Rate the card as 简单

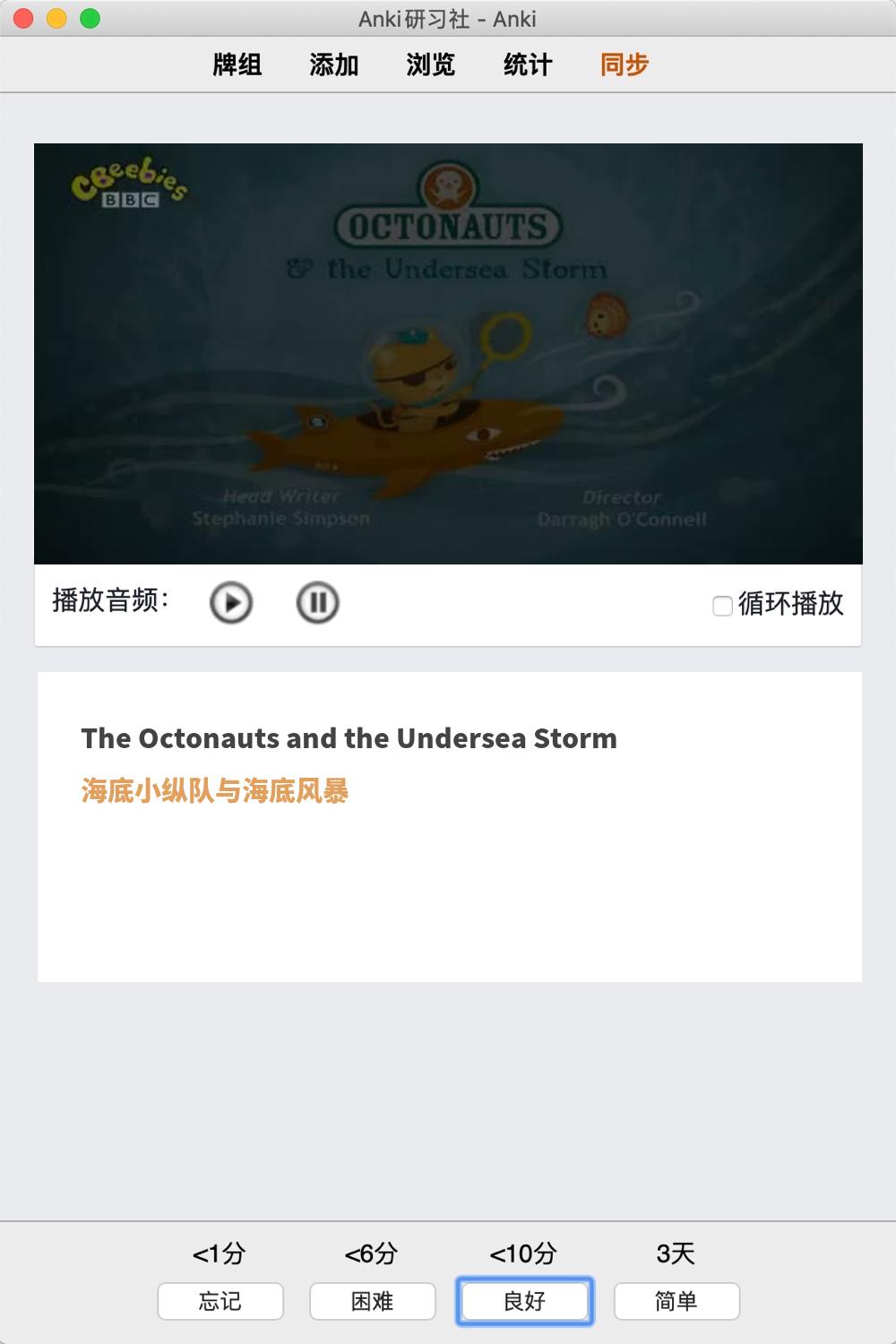(x=676, y=1301)
